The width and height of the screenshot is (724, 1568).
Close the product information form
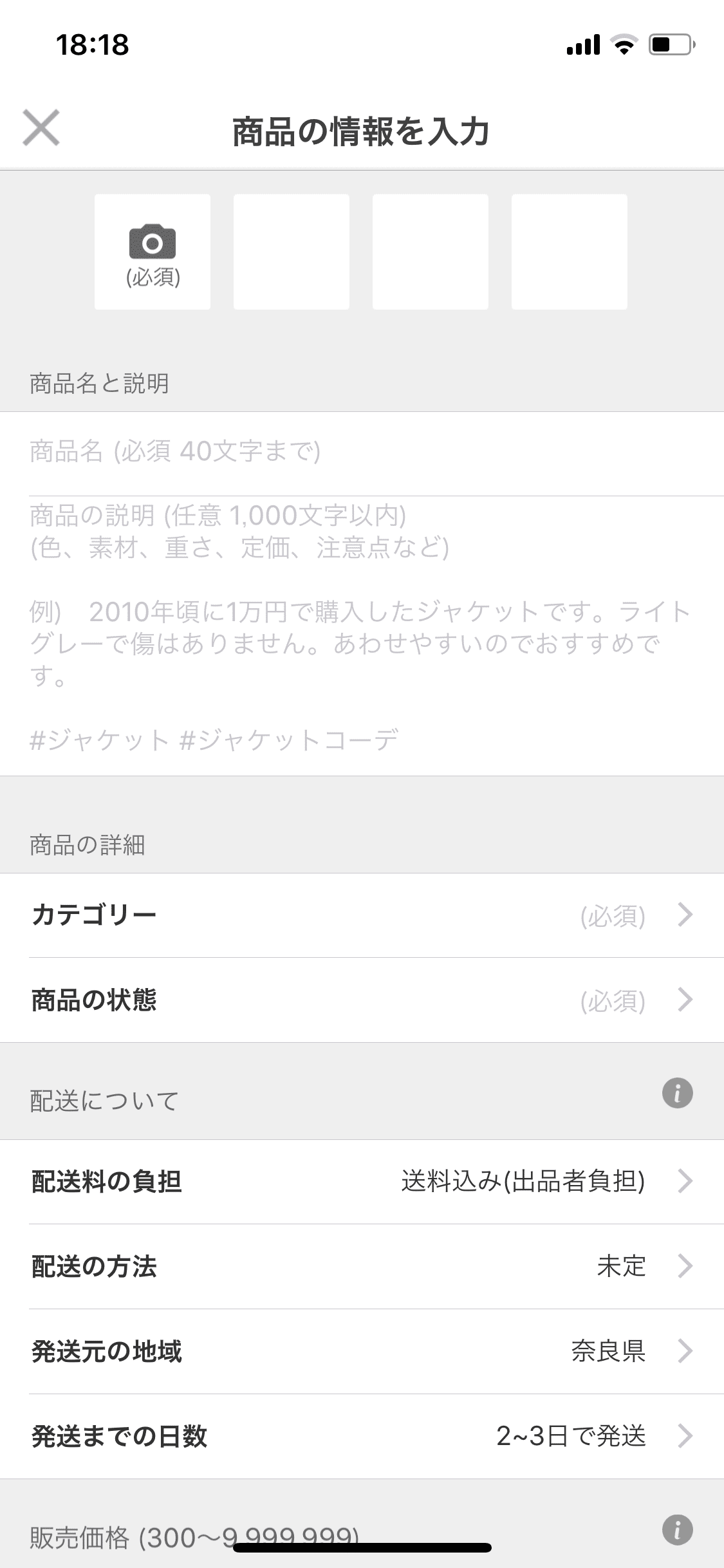[x=41, y=127]
